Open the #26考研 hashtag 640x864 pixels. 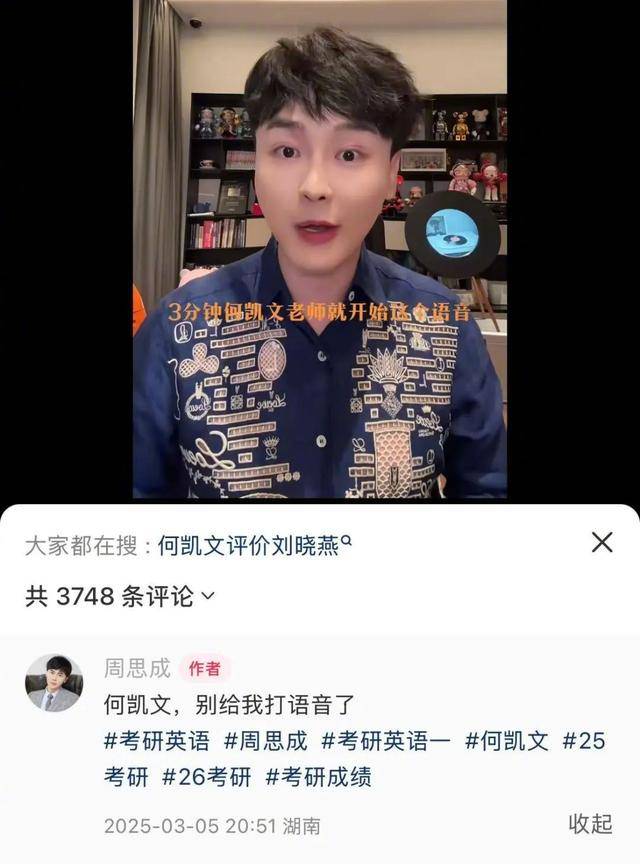click(x=205, y=776)
